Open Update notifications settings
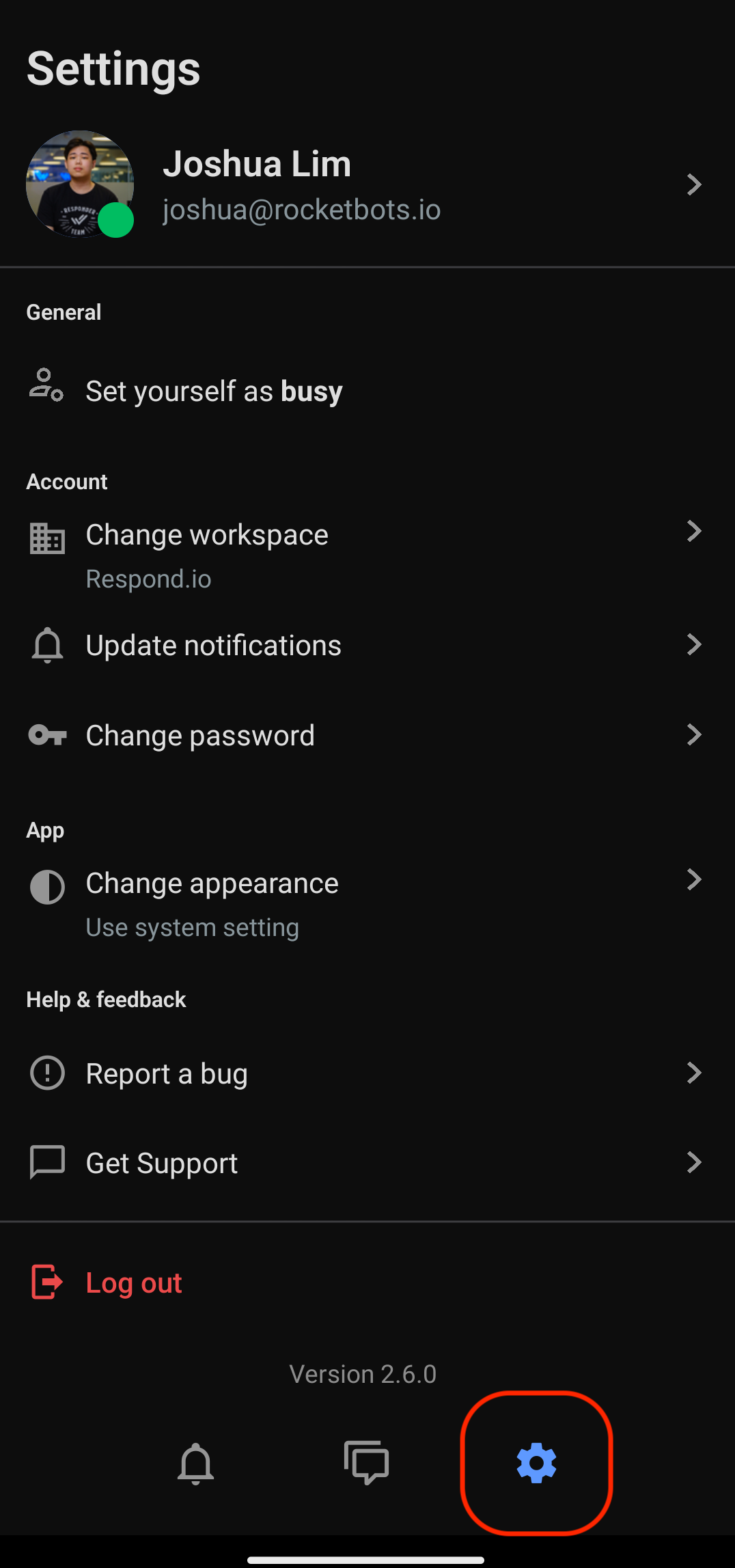The height and width of the screenshot is (1568, 735). [x=366, y=646]
